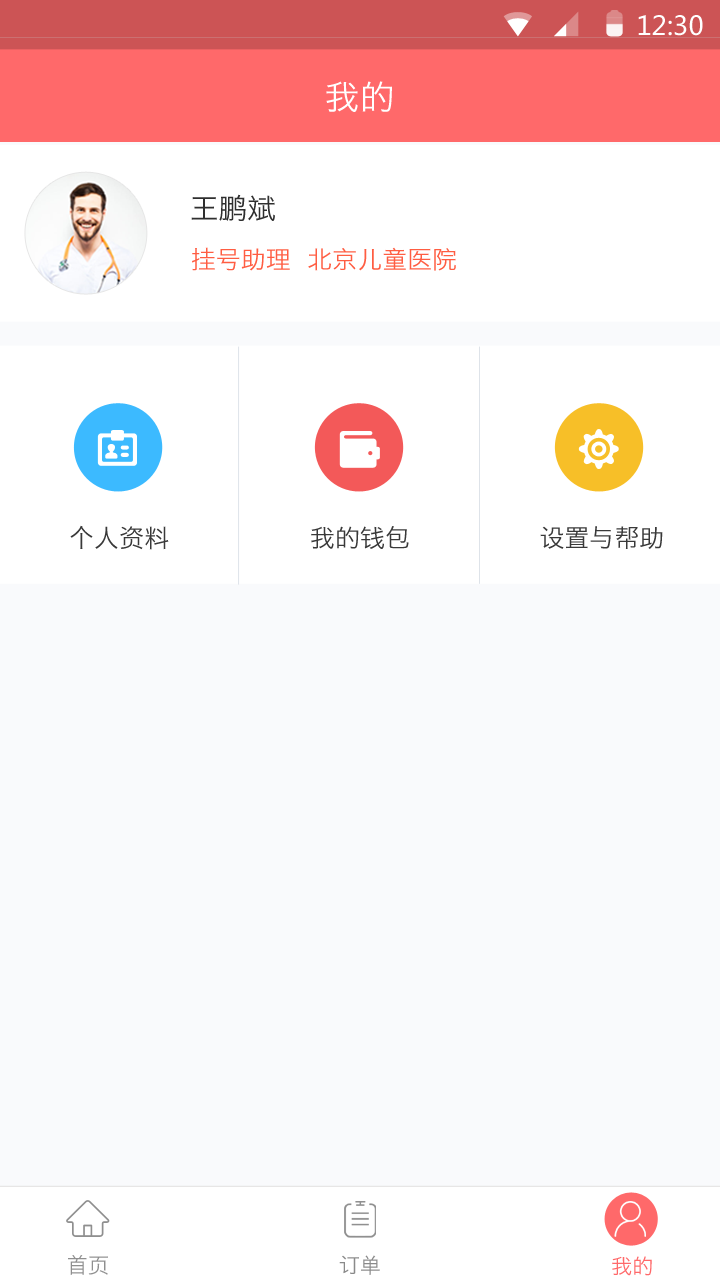Tap the 我的 page title header
Image resolution: width=720 pixels, height=1280 pixels.
(x=360, y=95)
